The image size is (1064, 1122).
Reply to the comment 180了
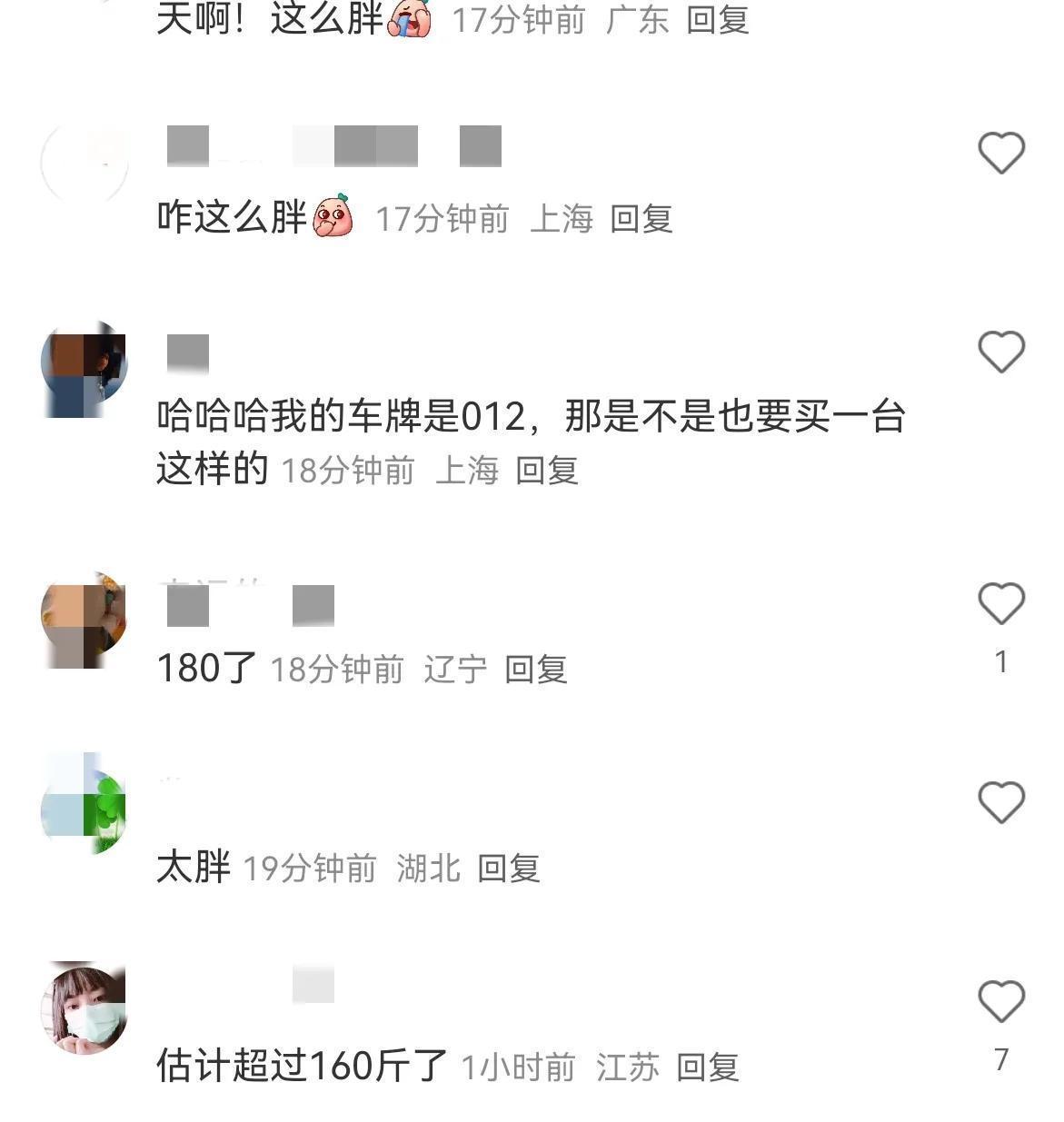[535, 670]
